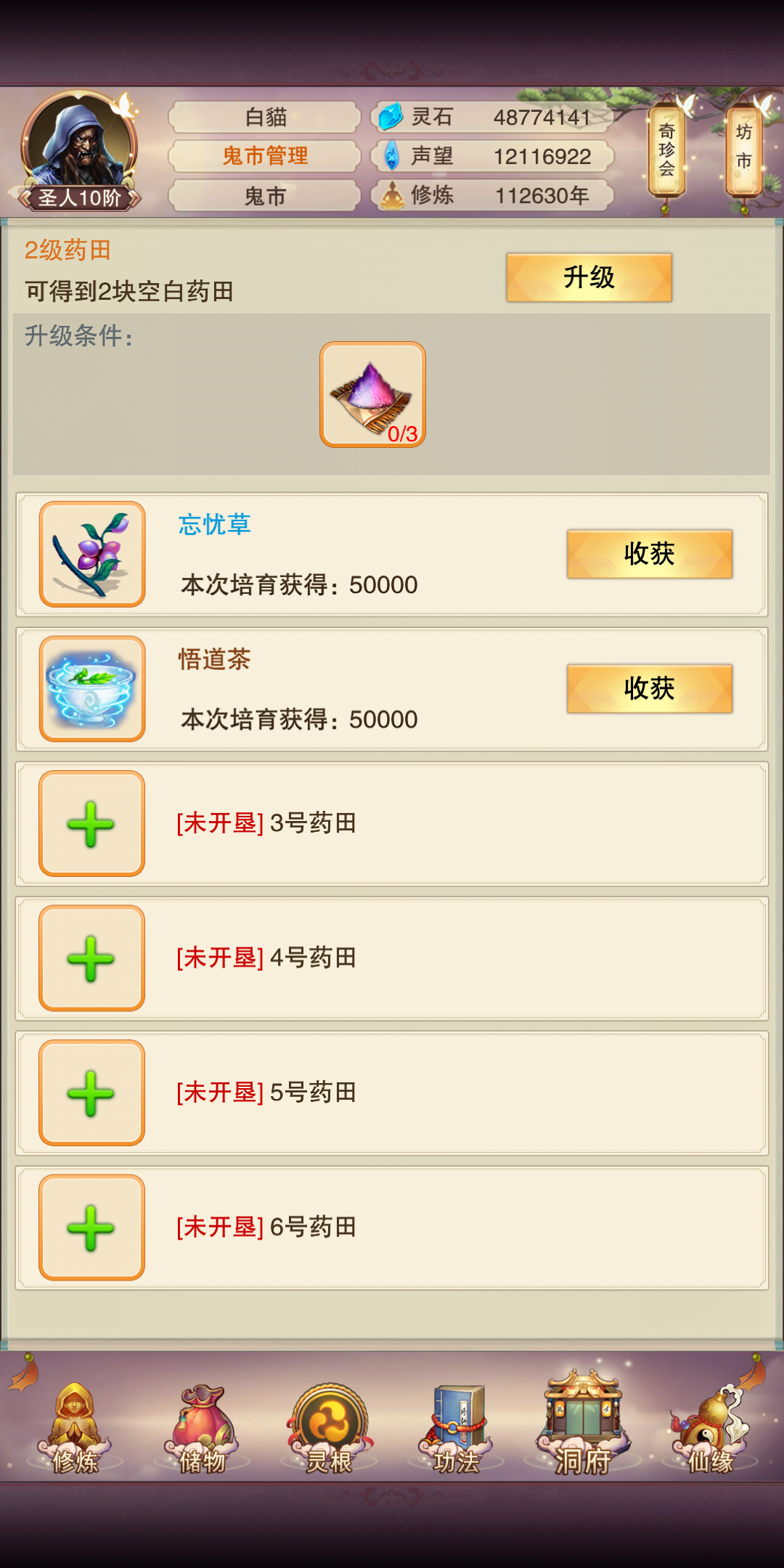This screenshot has height=1568, width=784.
Task: Harvest the 悟道茶 herb
Action: click(x=649, y=688)
